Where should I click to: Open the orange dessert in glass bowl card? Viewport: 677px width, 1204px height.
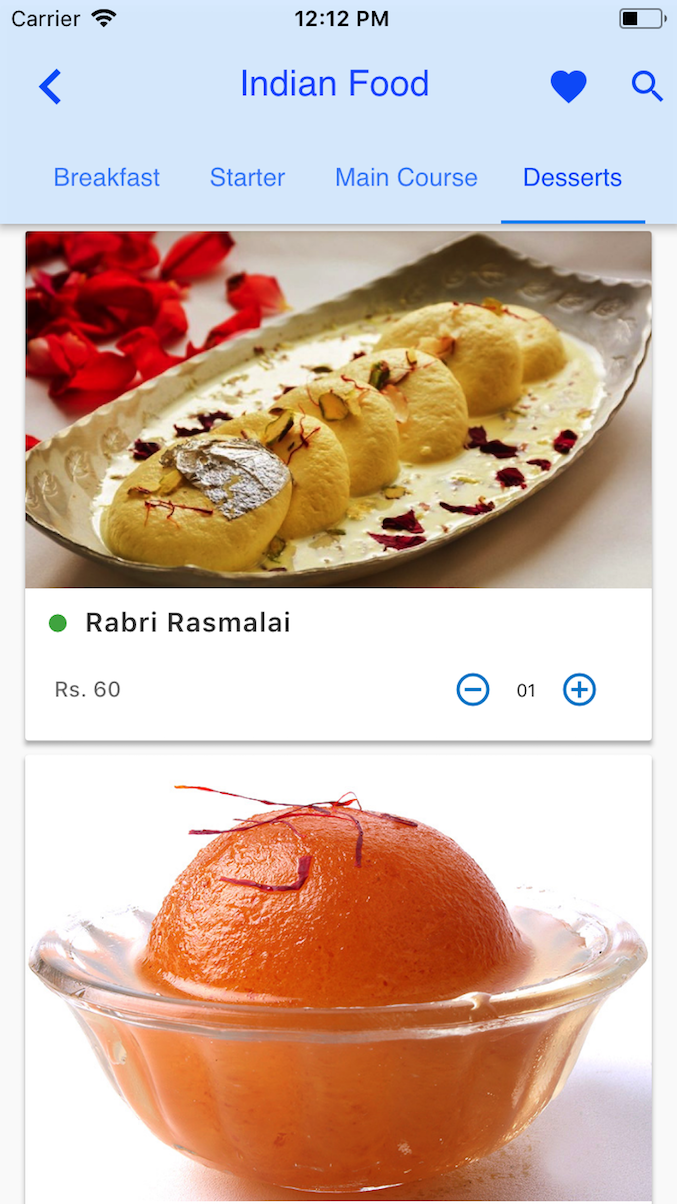coord(338,980)
